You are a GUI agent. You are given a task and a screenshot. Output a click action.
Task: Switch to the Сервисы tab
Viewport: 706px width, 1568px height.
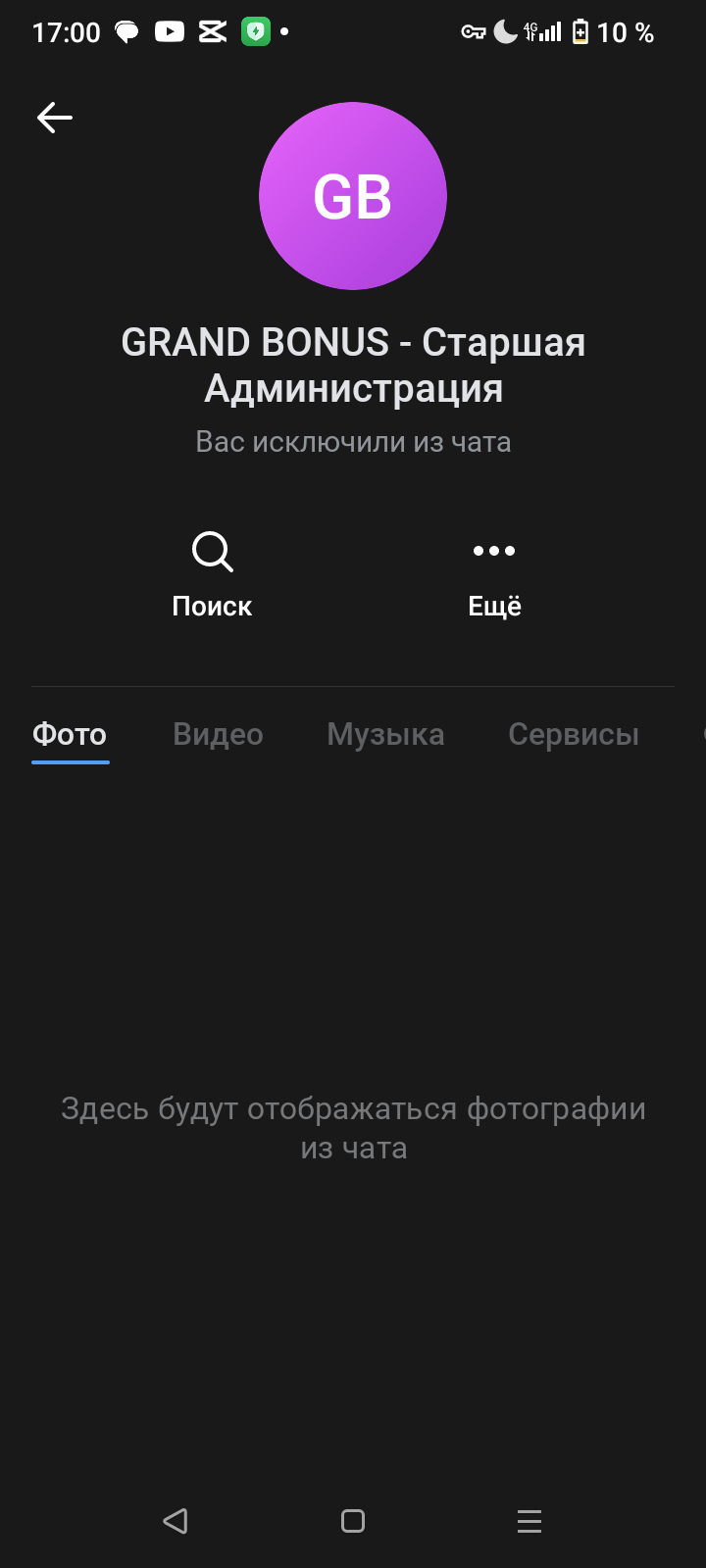(574, 734)
